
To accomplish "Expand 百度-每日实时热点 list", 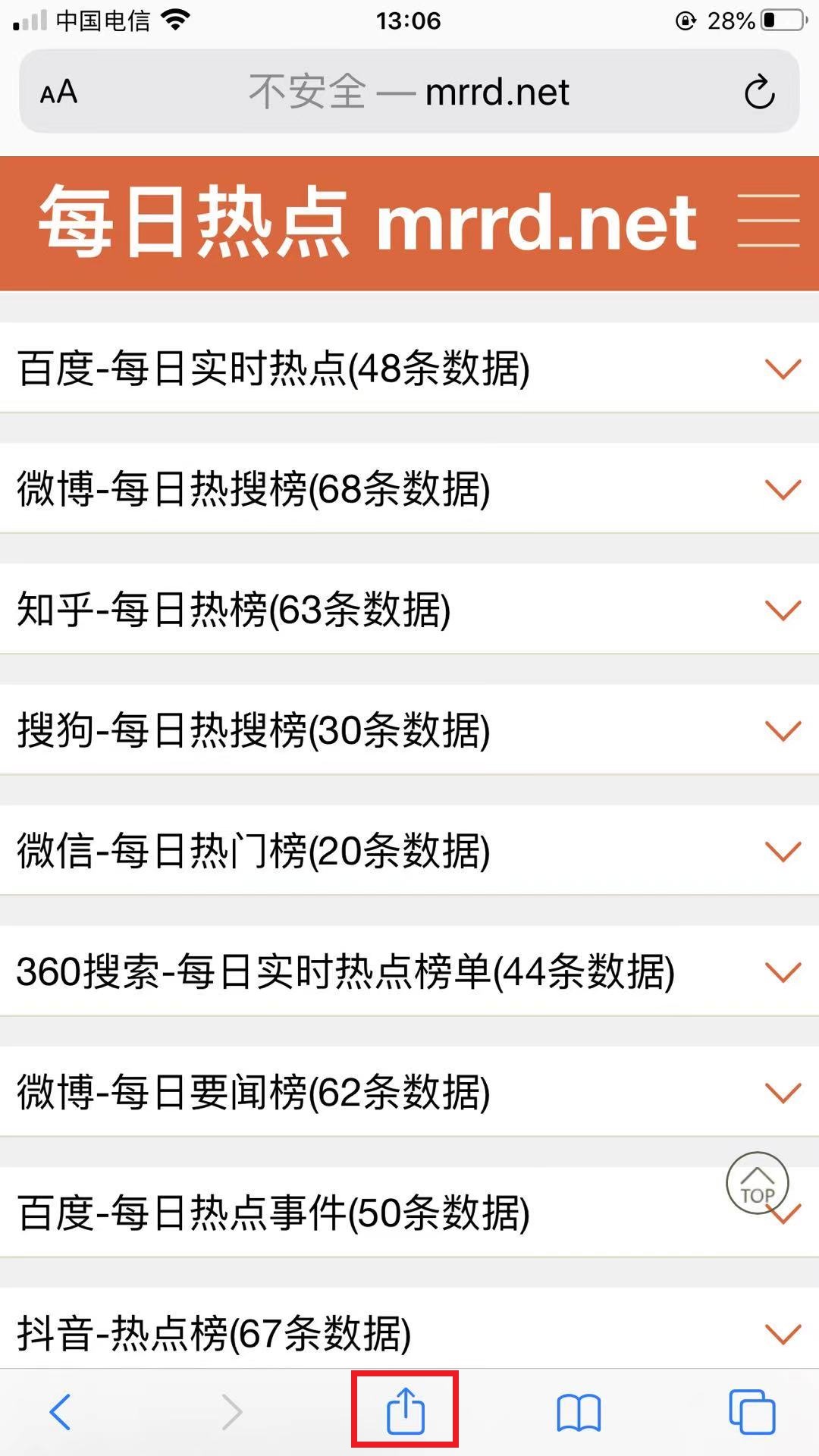I will click(x=409, y=369).
